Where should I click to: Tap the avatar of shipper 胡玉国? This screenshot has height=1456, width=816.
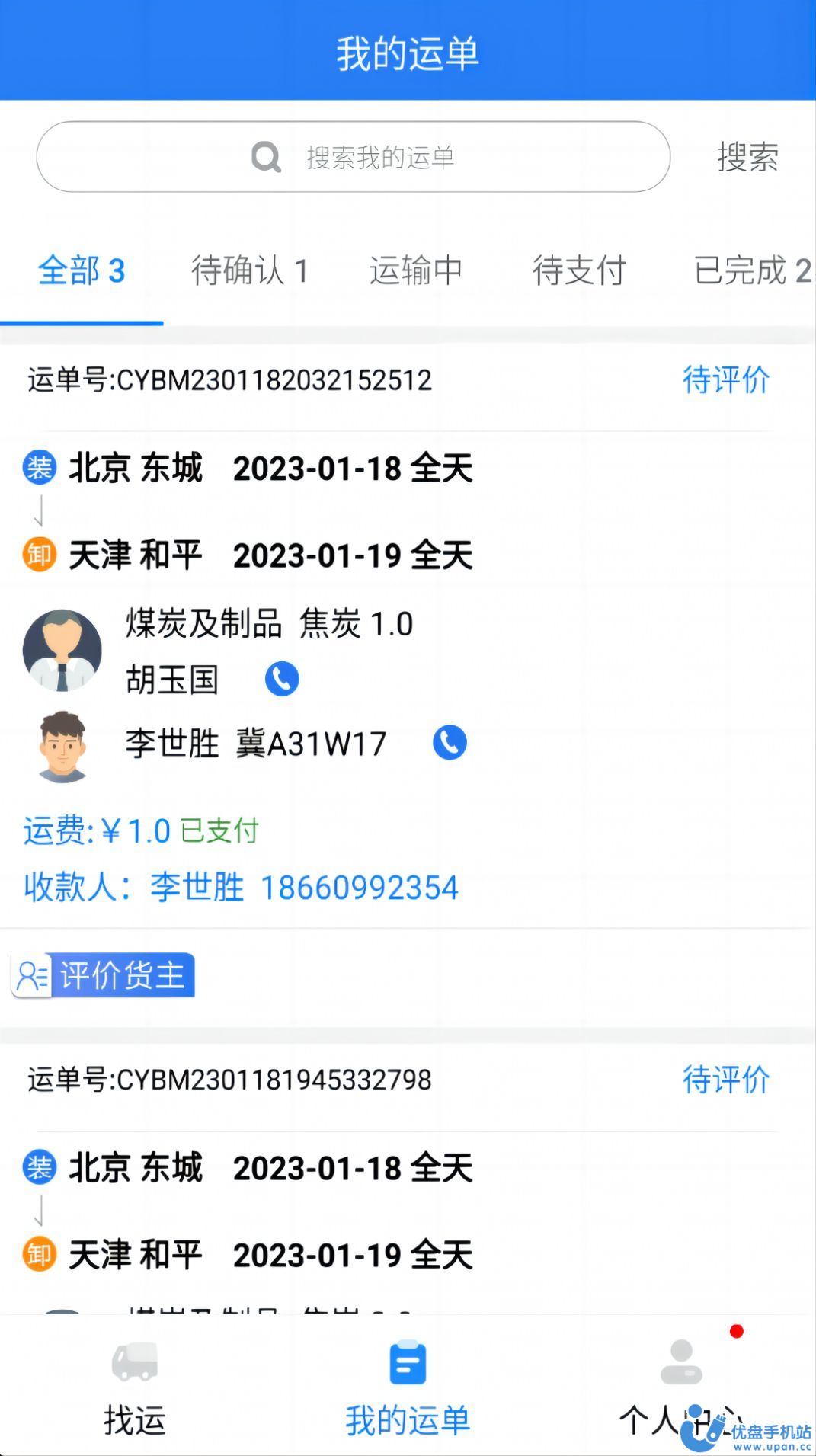point(63,650)
